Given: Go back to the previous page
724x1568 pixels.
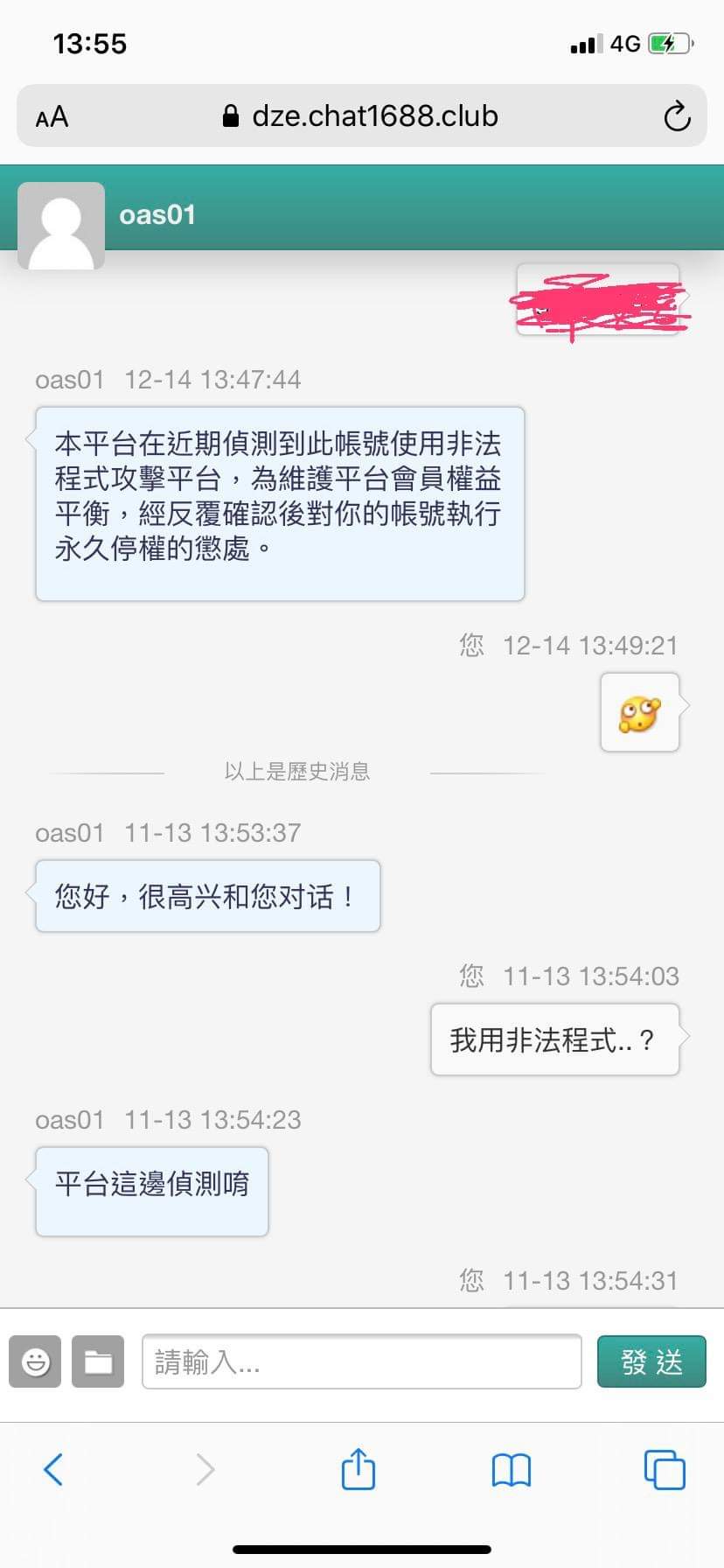Looking at the screenshot, I should 53,1469.
